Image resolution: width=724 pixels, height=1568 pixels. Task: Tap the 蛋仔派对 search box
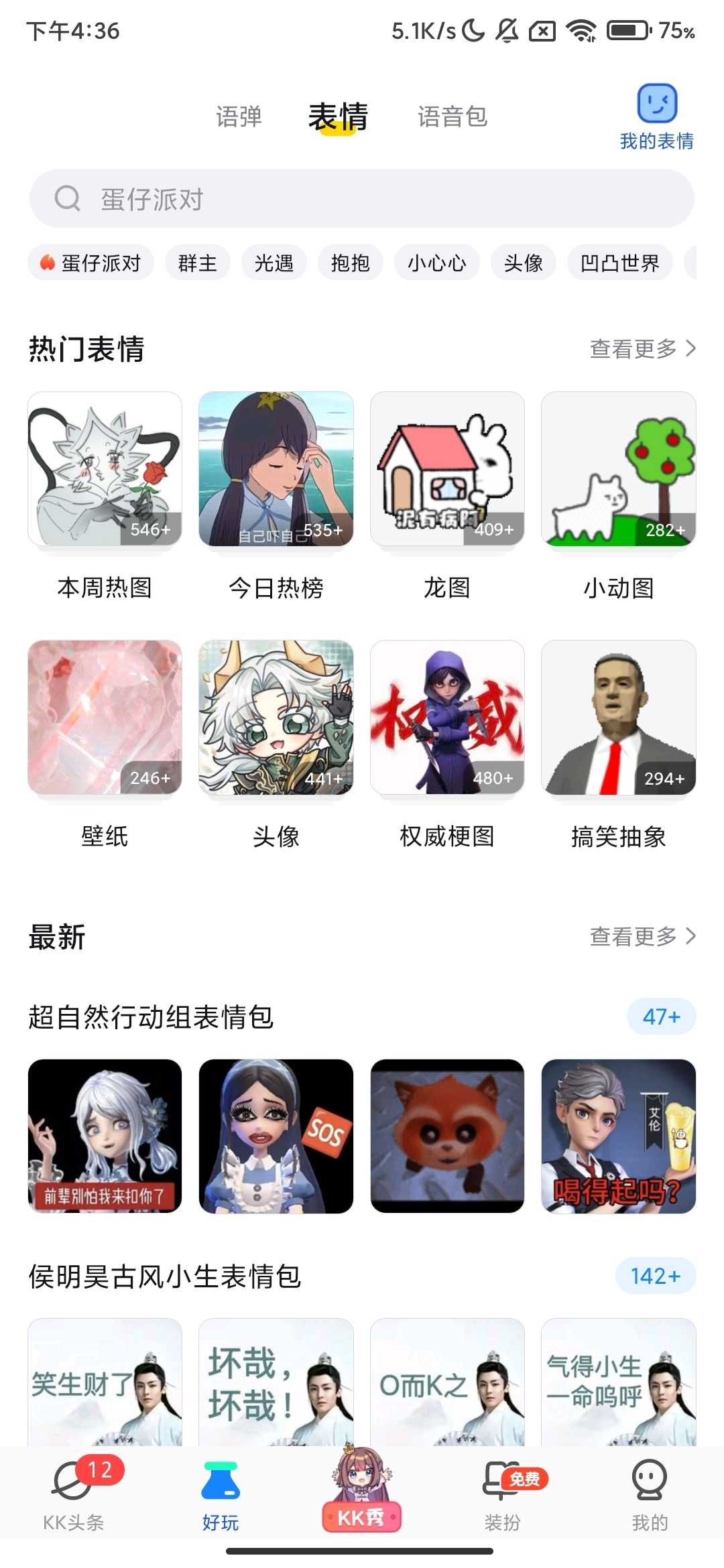362,199
